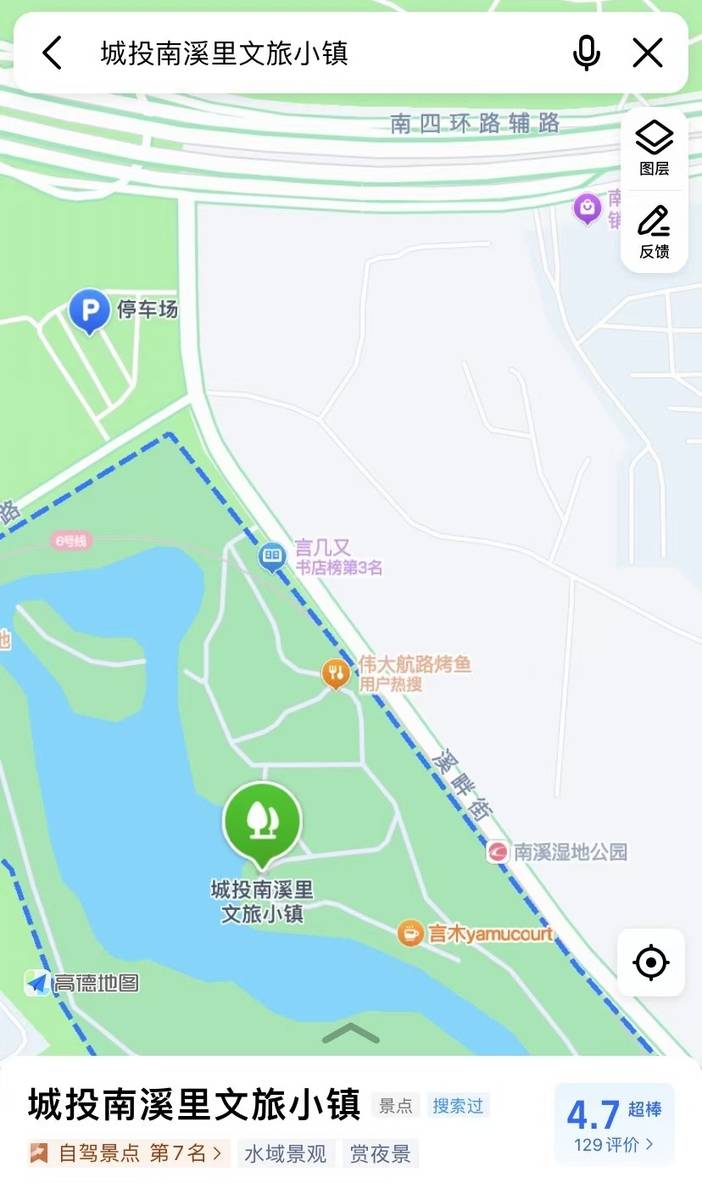The width and height of the screenshot is (702, 1183).
Task: Select the 停车场 parking marker
Action: pos(90,312)
